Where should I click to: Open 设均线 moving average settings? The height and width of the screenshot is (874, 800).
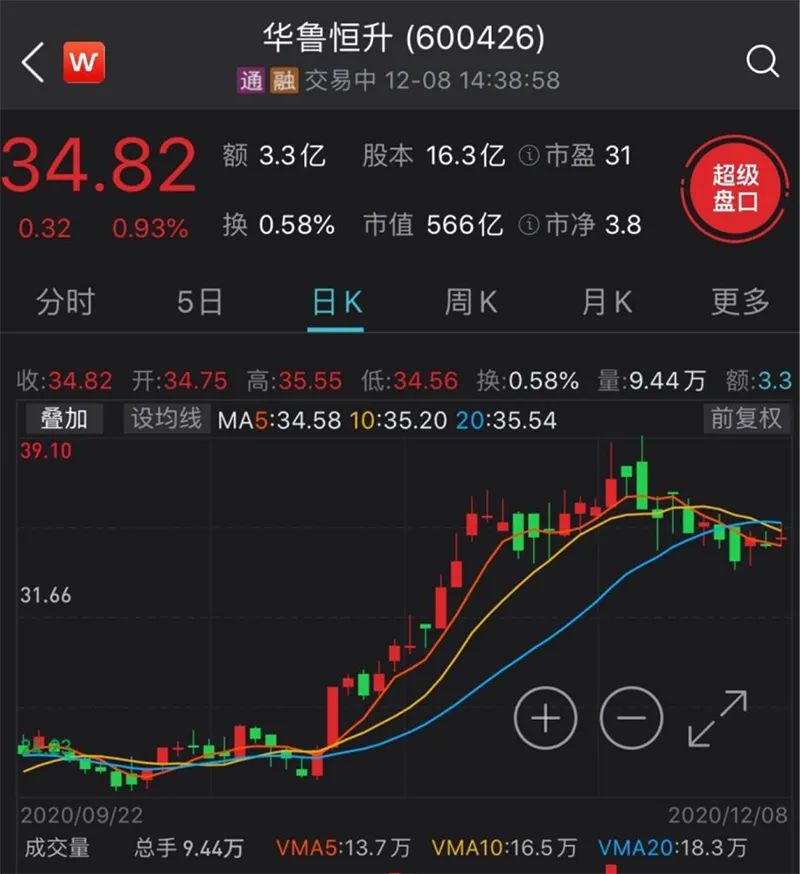[165, 419]
